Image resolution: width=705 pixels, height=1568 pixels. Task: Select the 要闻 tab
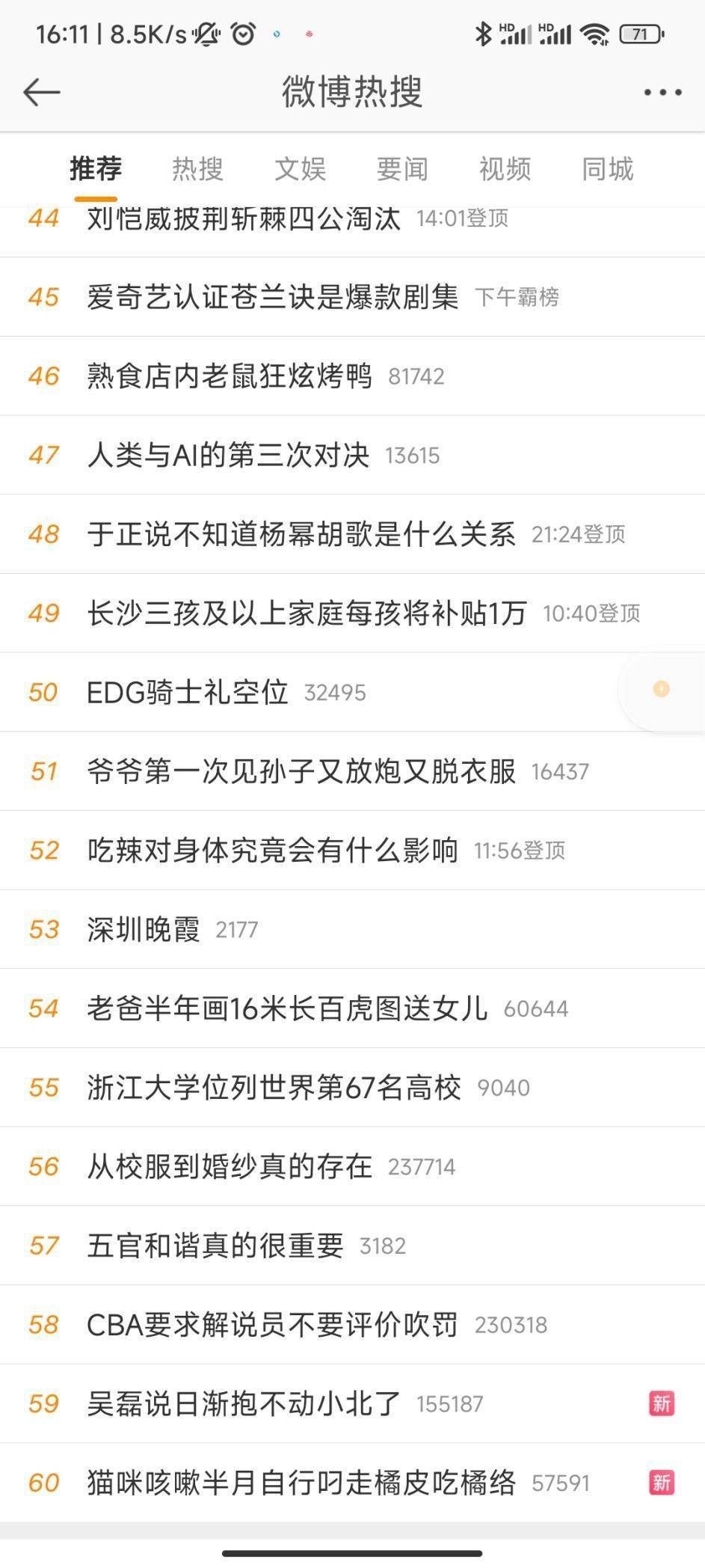coord(402,169)
